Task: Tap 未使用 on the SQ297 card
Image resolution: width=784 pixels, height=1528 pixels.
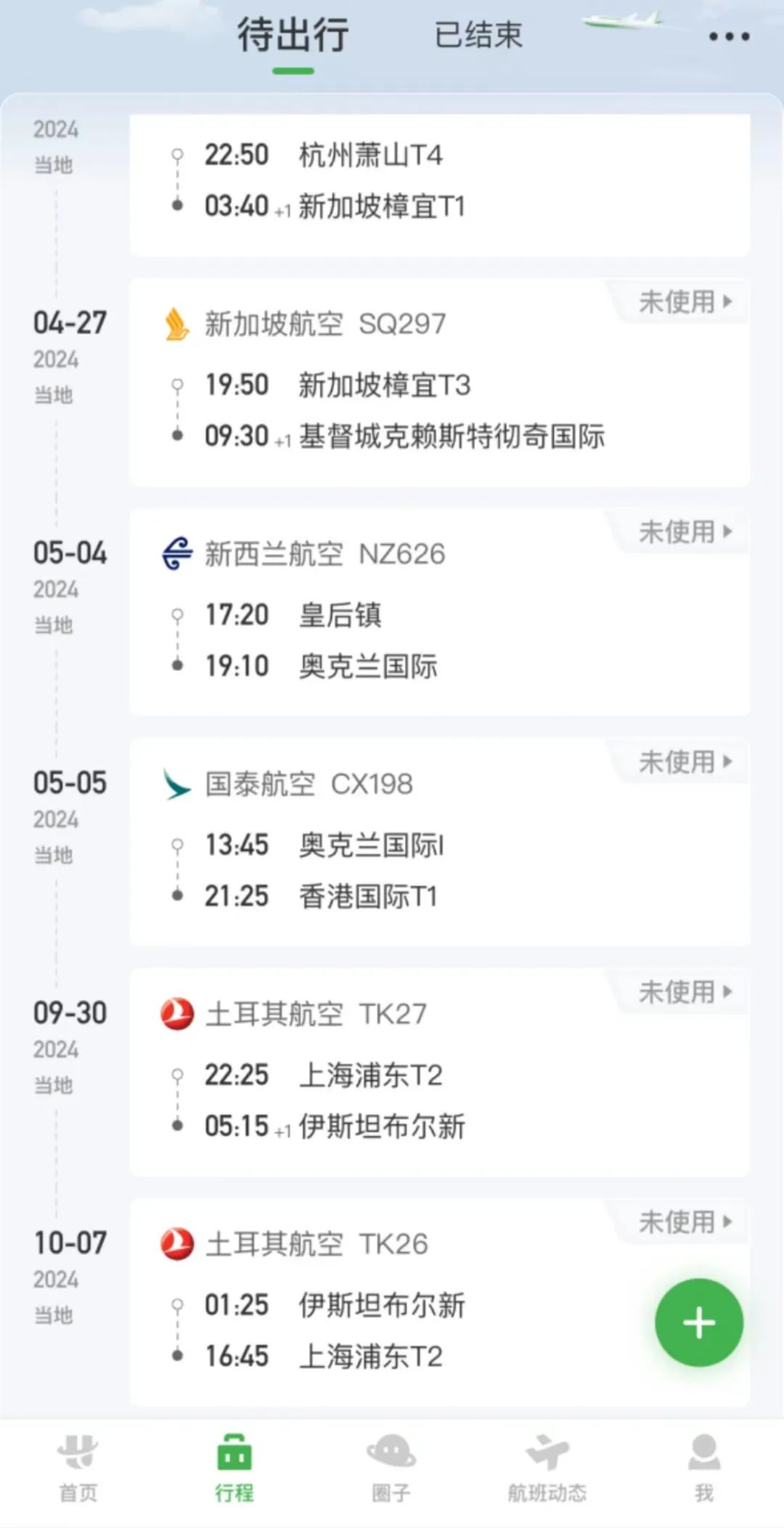Action: 685,301
